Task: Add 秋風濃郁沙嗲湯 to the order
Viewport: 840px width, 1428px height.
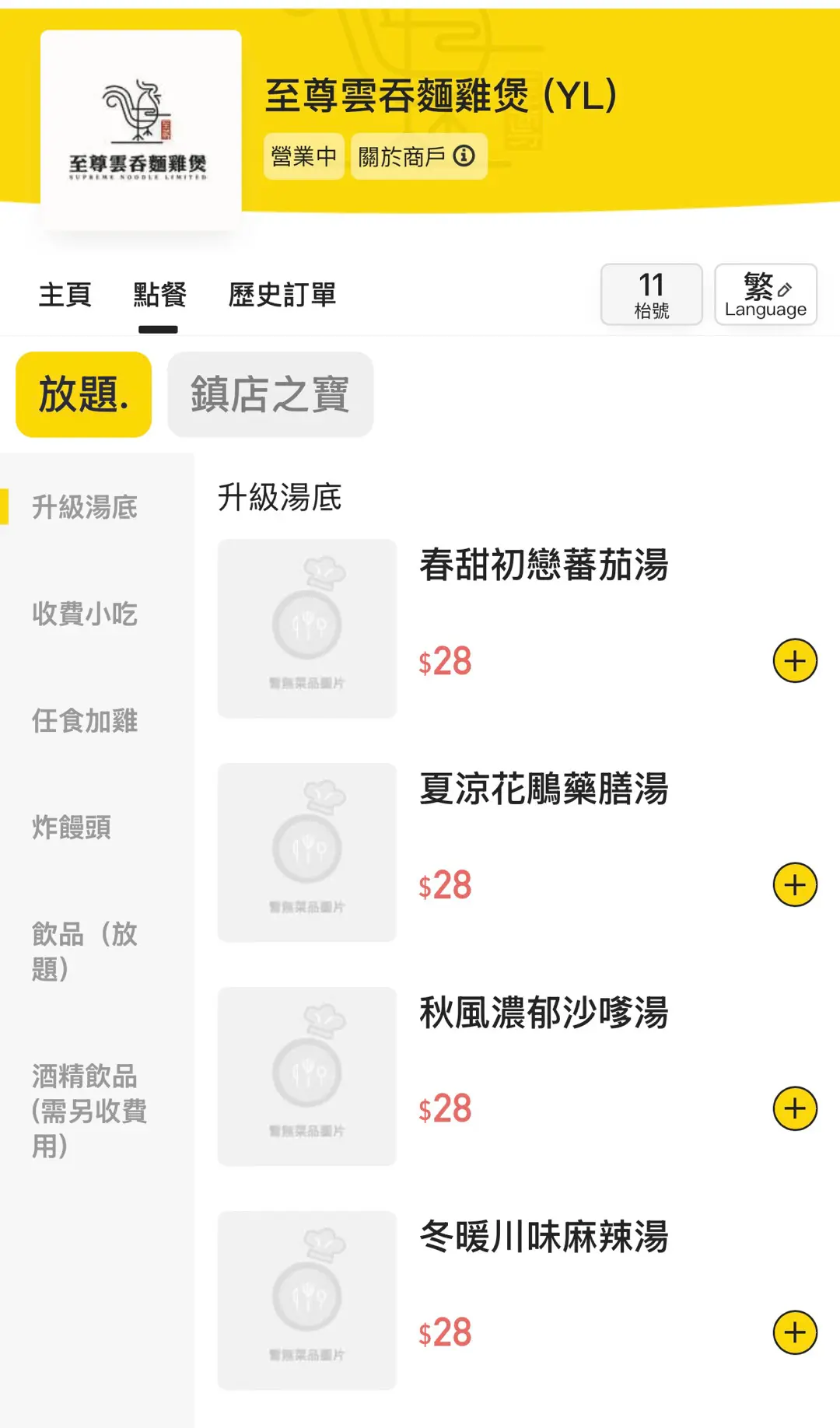Action: click(794, 1108)
